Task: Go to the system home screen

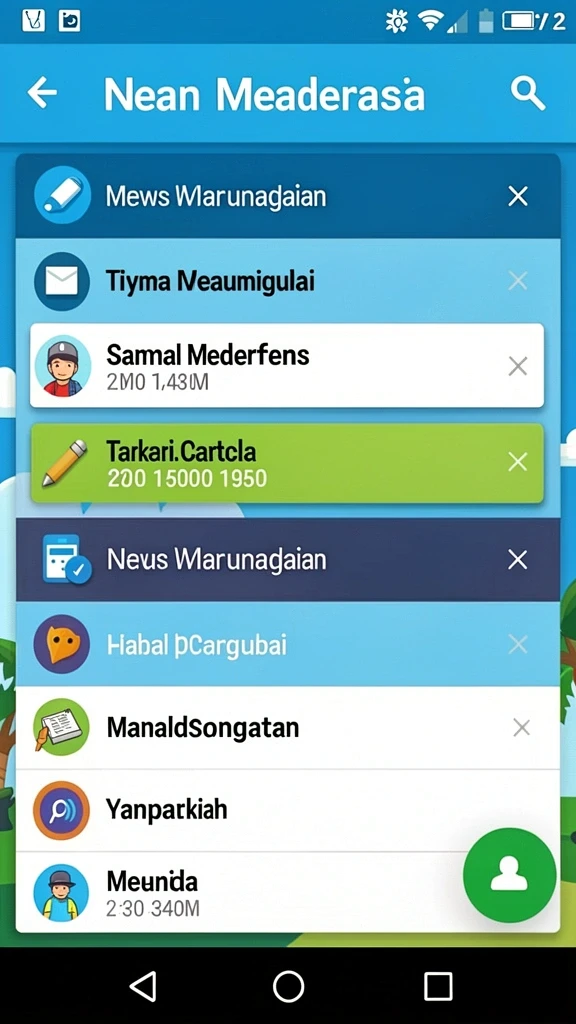Action: [x=288, y=986]
